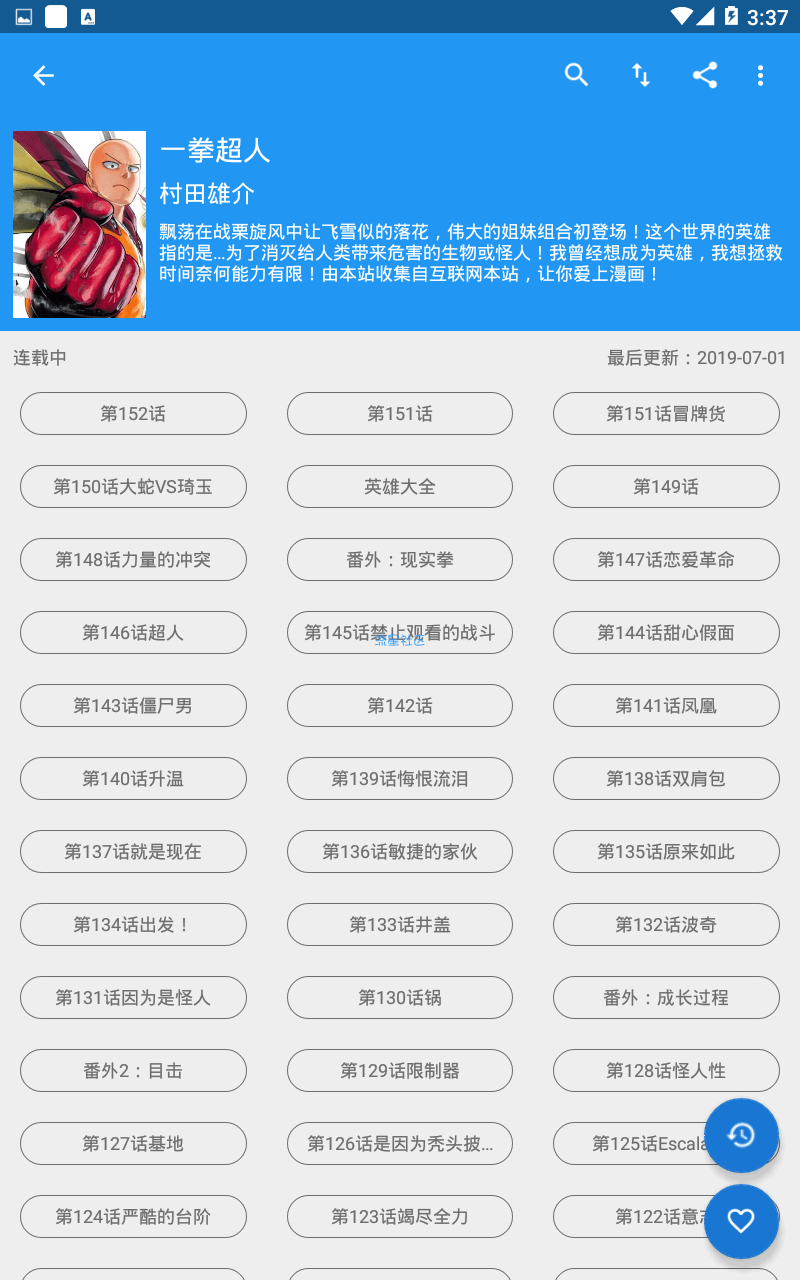800x1280 pixels.
Task: Read chapter 第151话冒牌货
Action: coord(666,414)
